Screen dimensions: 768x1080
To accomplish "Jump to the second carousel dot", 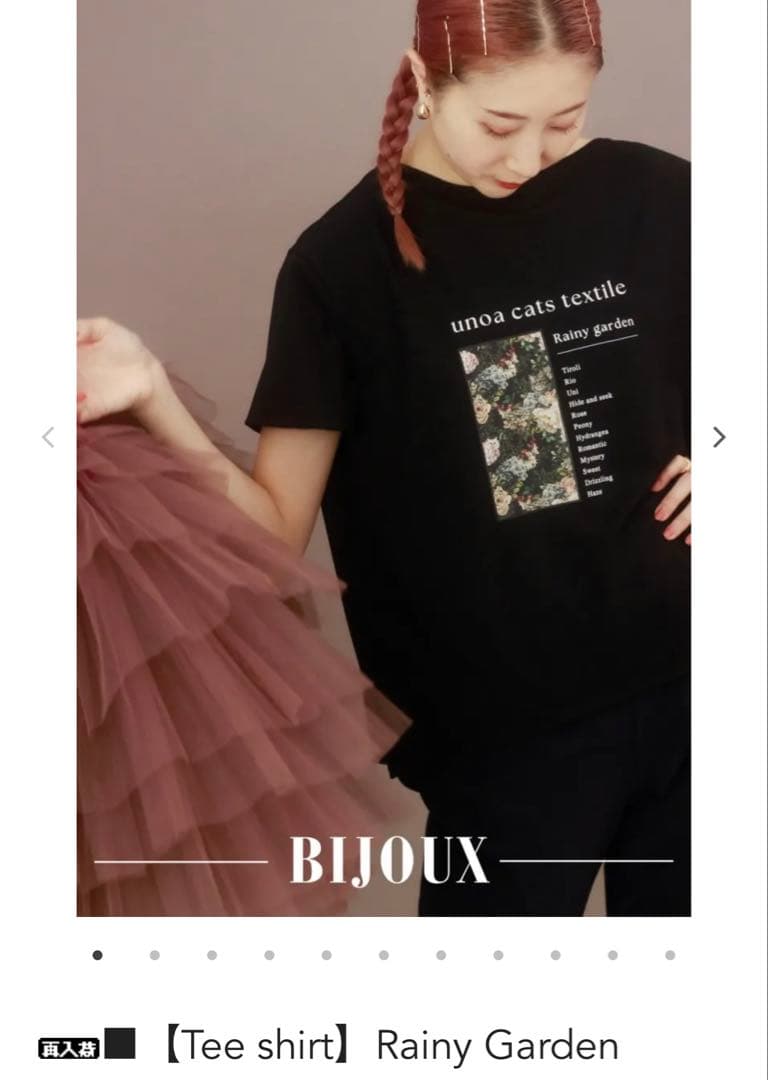I will 154,955.
